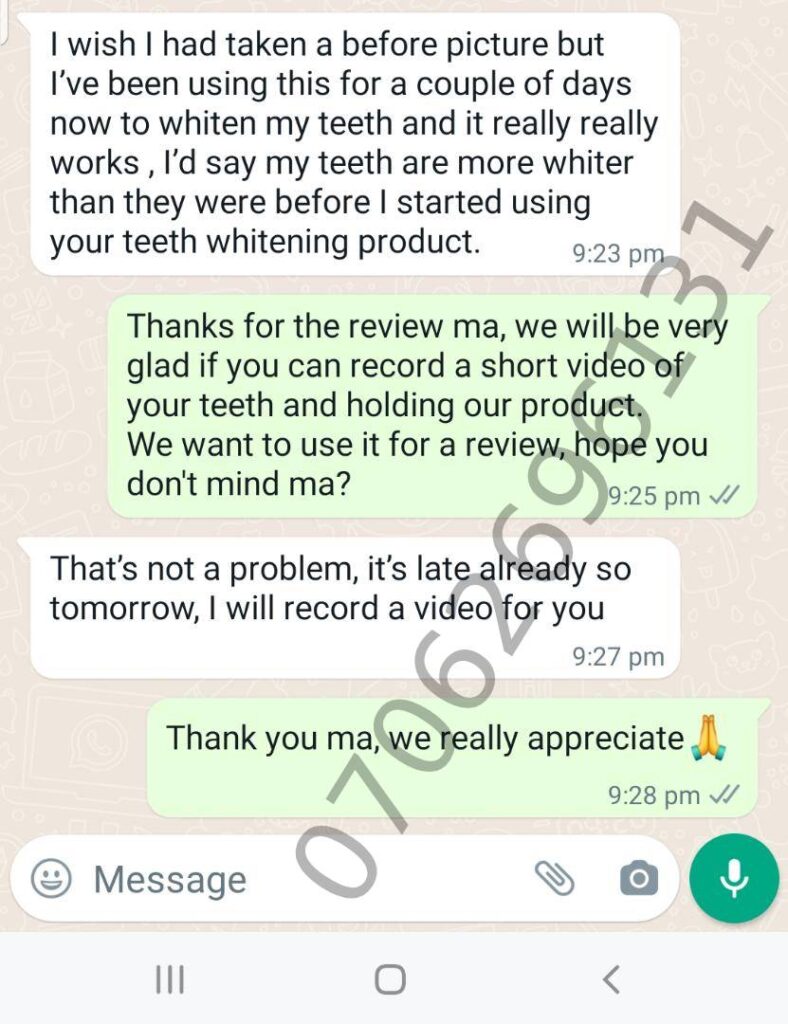Go back using the system back button
The image size is (788, 1024).
tap(611, 979)
